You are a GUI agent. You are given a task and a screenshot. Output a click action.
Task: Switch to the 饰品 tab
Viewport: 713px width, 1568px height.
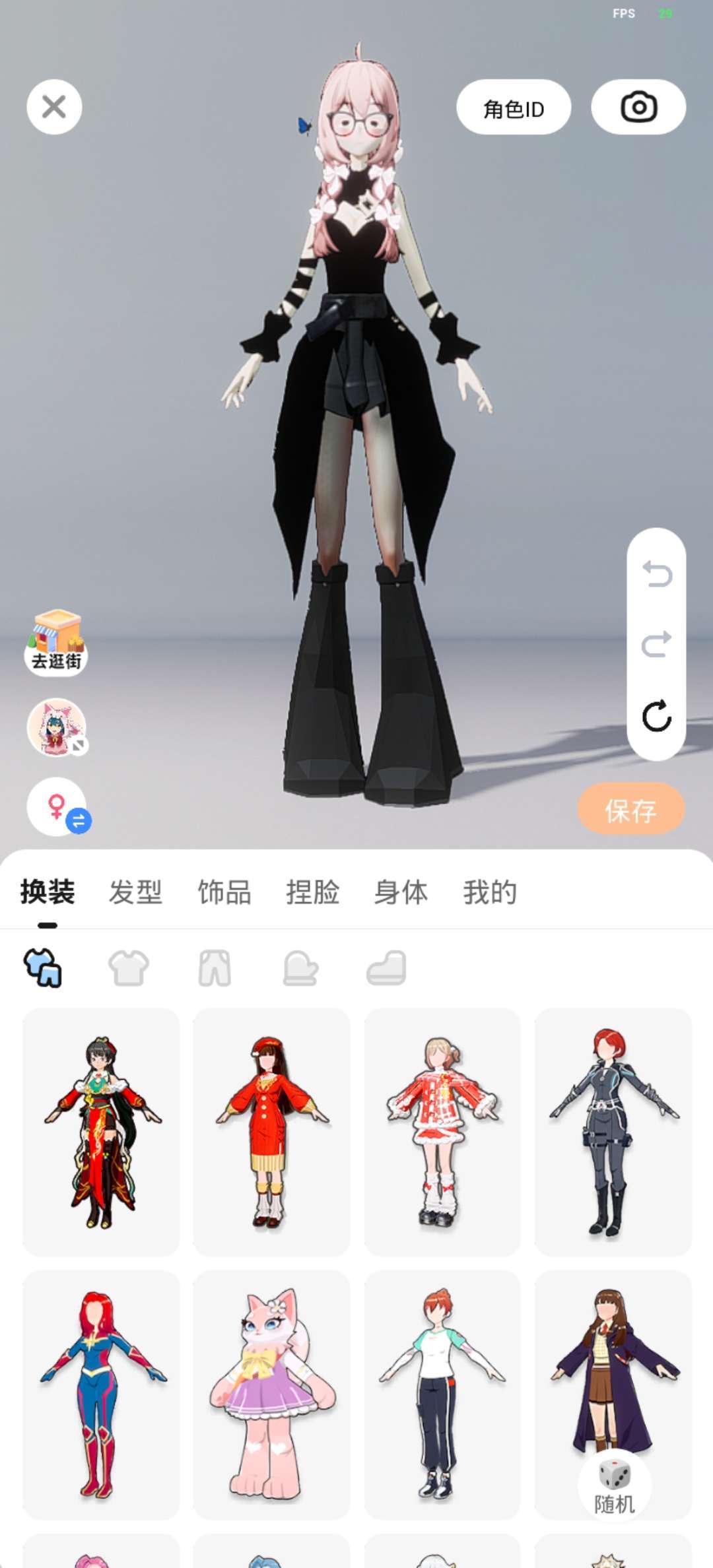(224, 892)
